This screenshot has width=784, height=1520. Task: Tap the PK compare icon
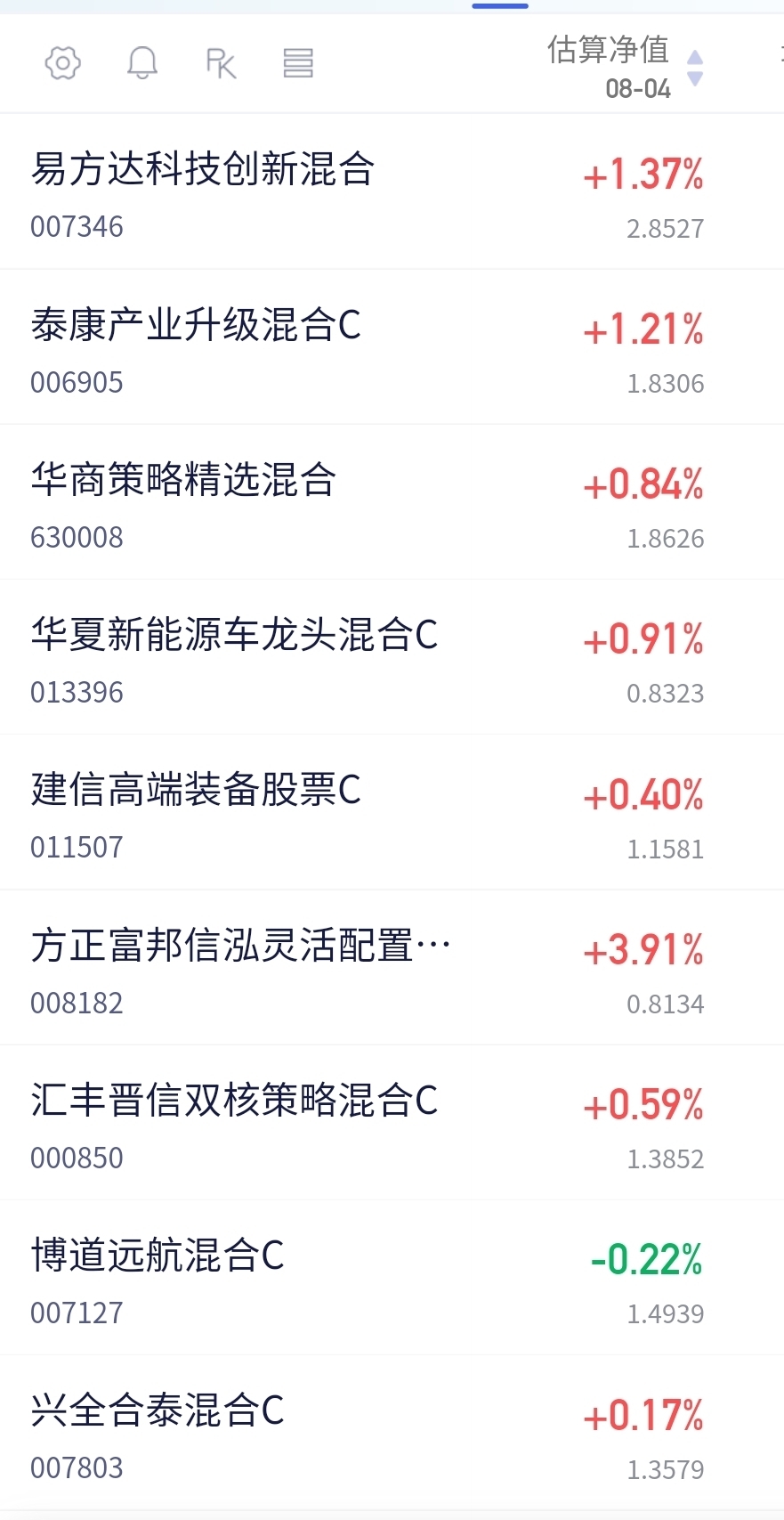tap(221, 63)
